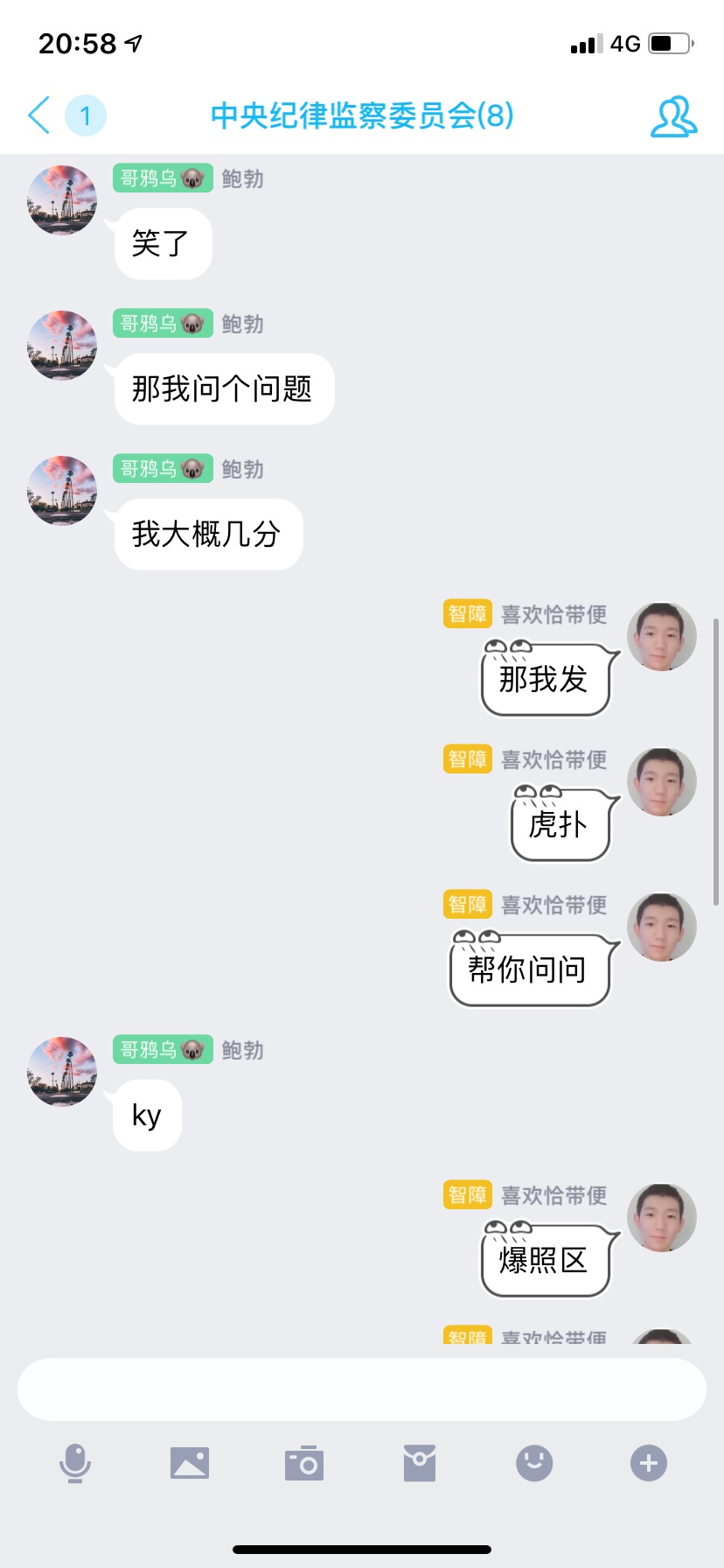Open the plus more options icon

pos(649,1463)
